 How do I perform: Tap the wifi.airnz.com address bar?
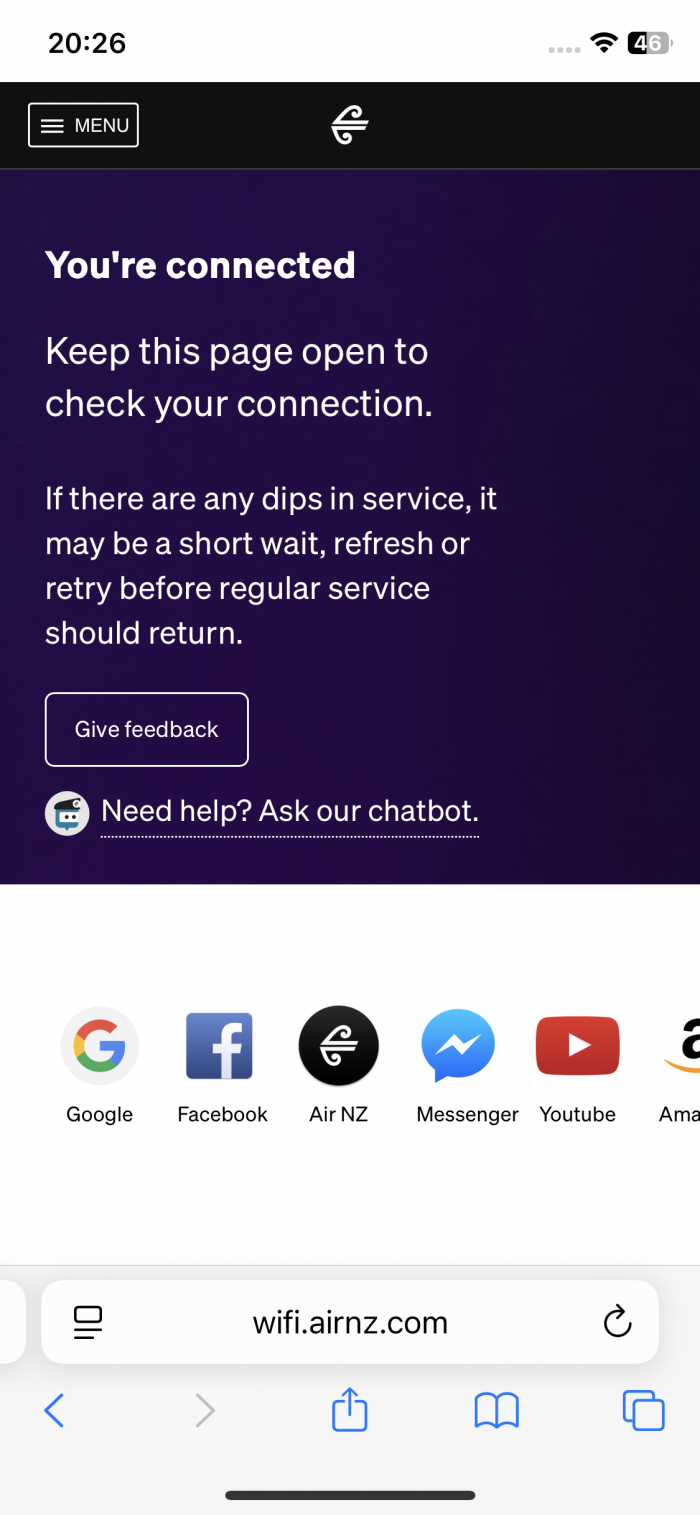[x=350, y=1322]
